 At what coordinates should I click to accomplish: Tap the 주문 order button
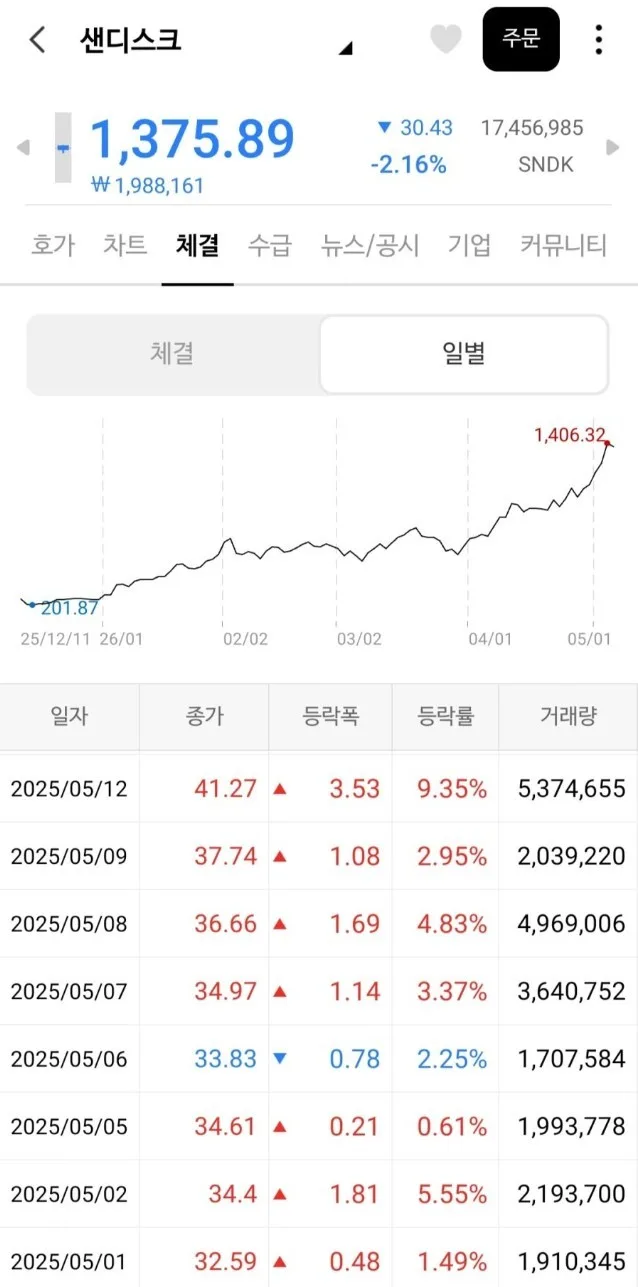521,39
